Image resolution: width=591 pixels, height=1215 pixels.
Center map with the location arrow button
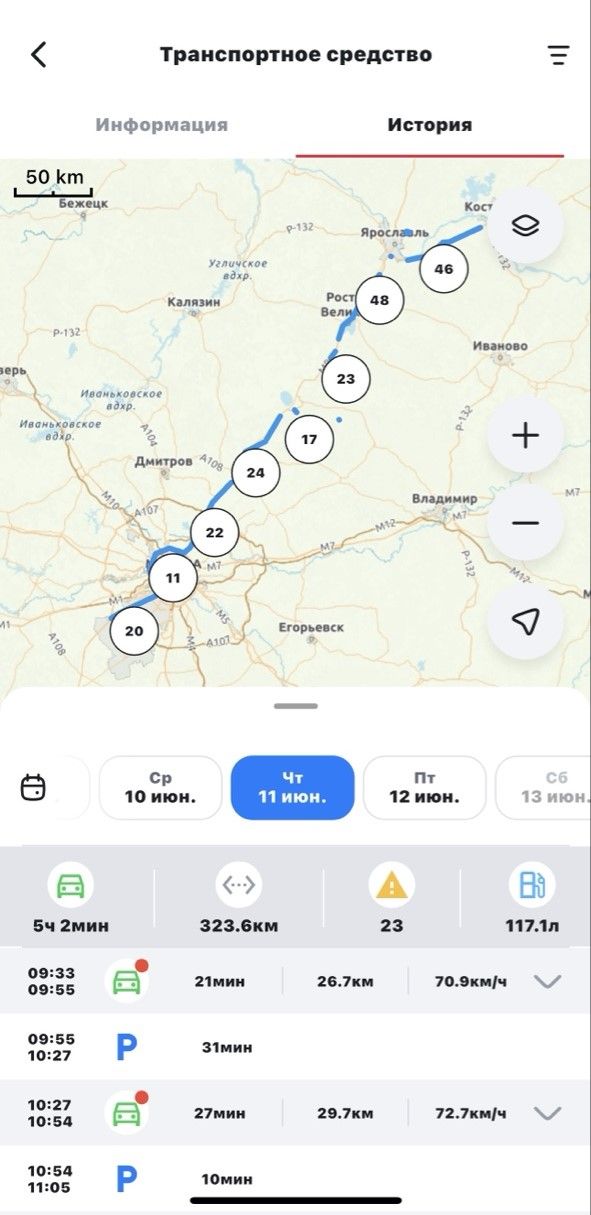[x=525, y=621]
